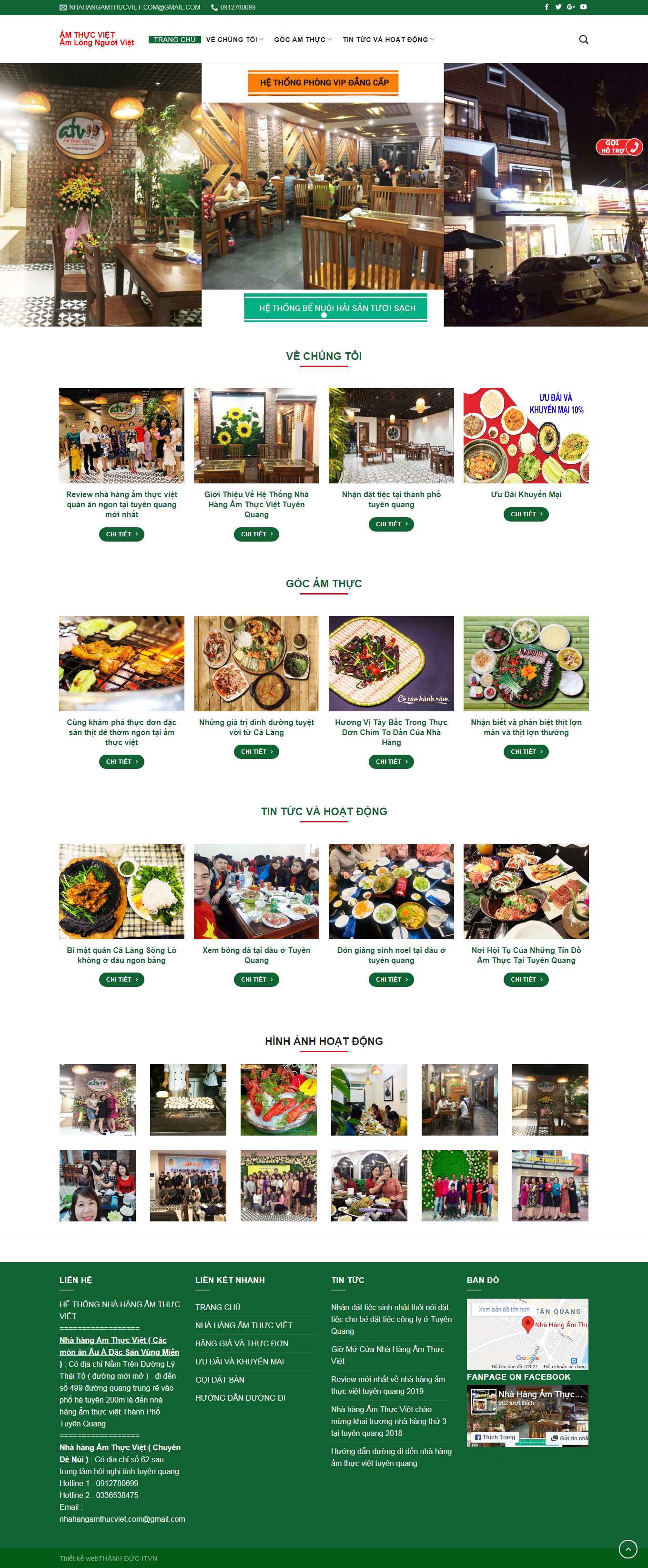Open the YouTube icon in top bar
Screen dimensions: 648x1568
coord(583,7)
